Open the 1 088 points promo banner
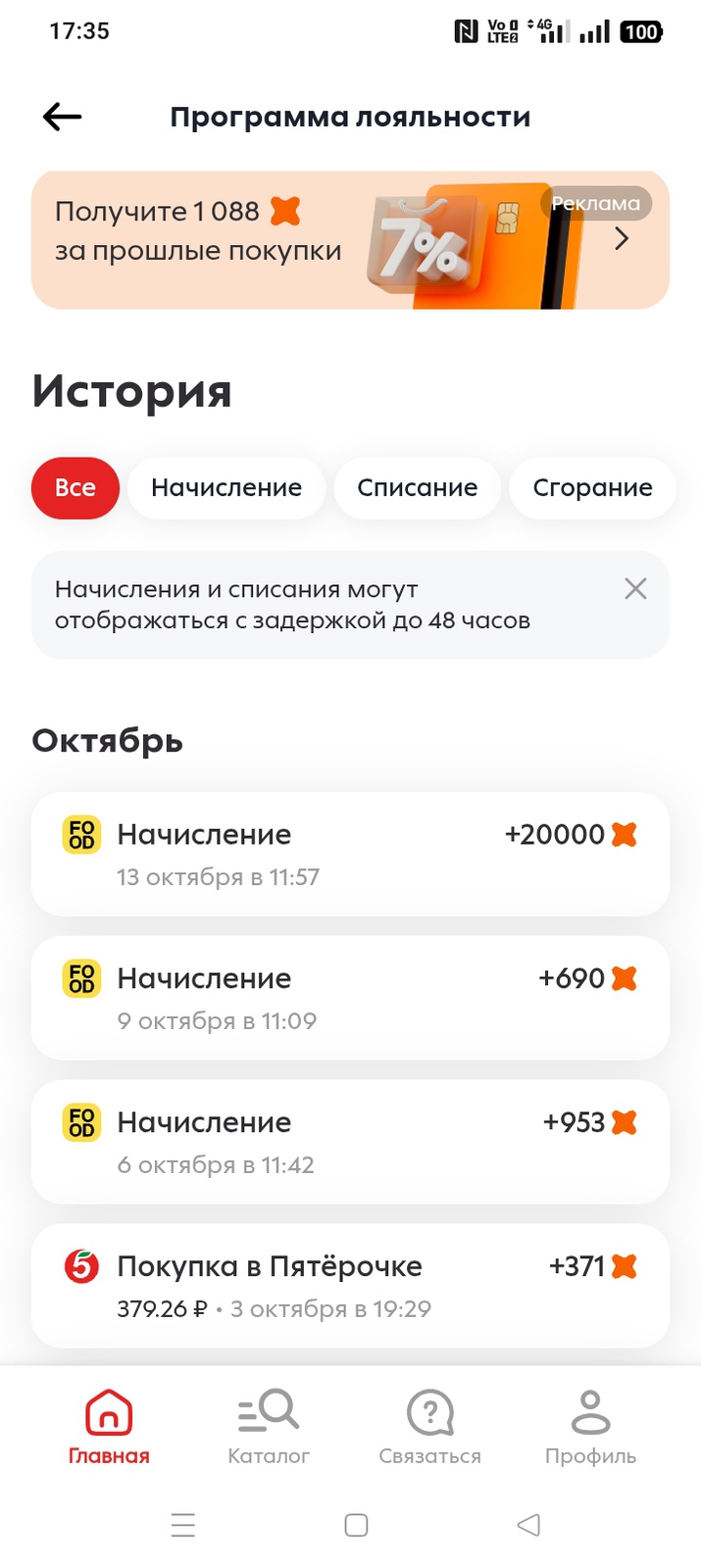Viewport: 701px width, 1568px height. pos(350,240)
